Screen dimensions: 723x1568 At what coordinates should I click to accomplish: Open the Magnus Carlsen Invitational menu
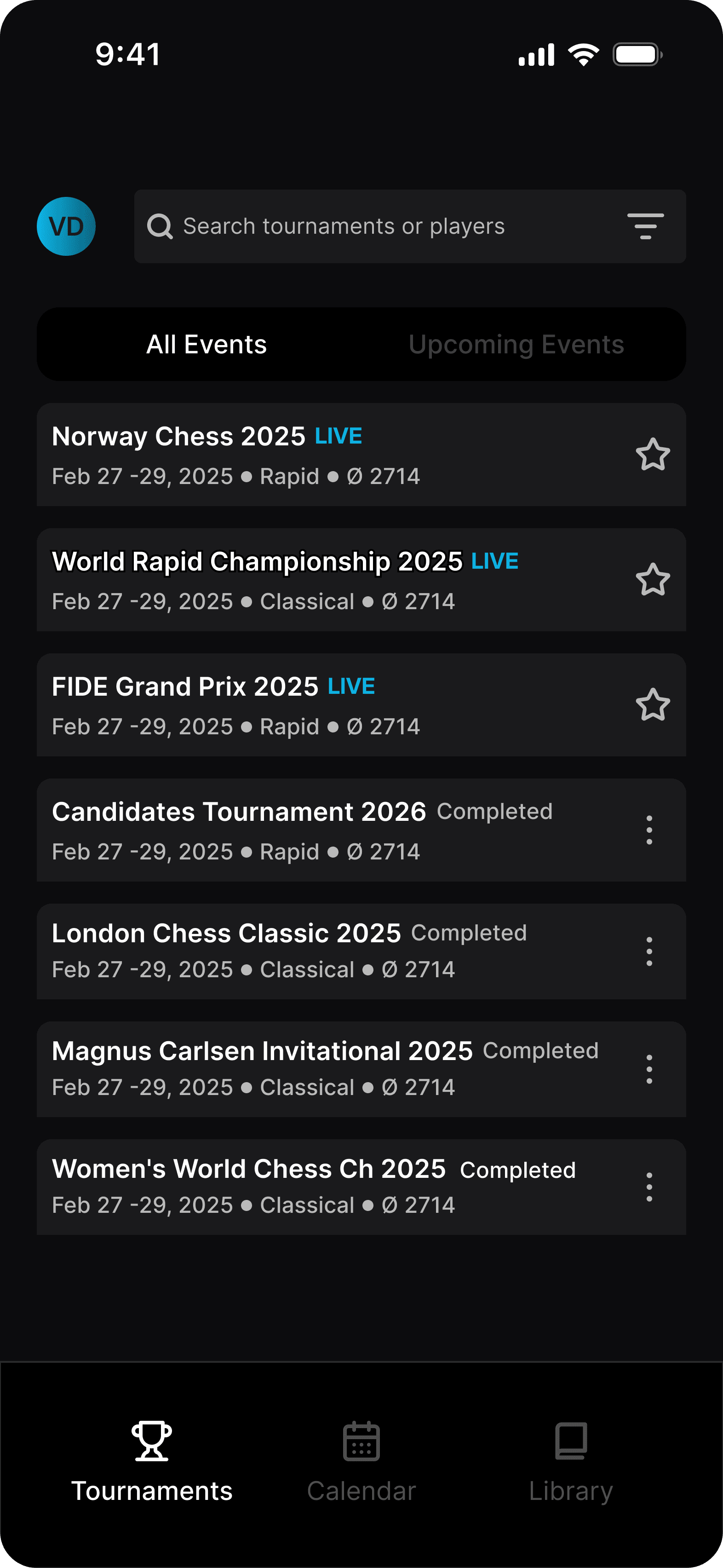tap(649, 1069)
